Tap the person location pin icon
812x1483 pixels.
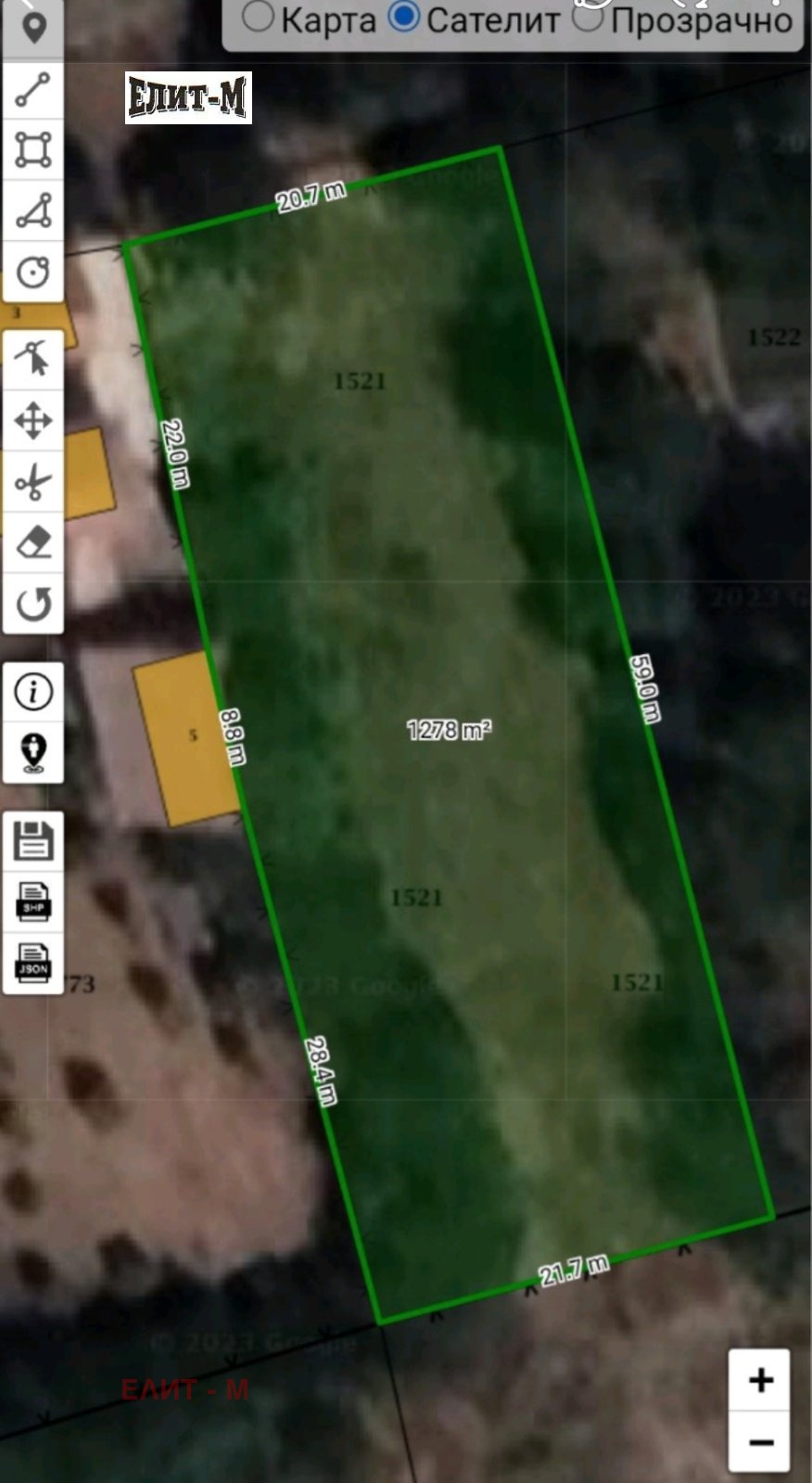click(x=33, y=752)
